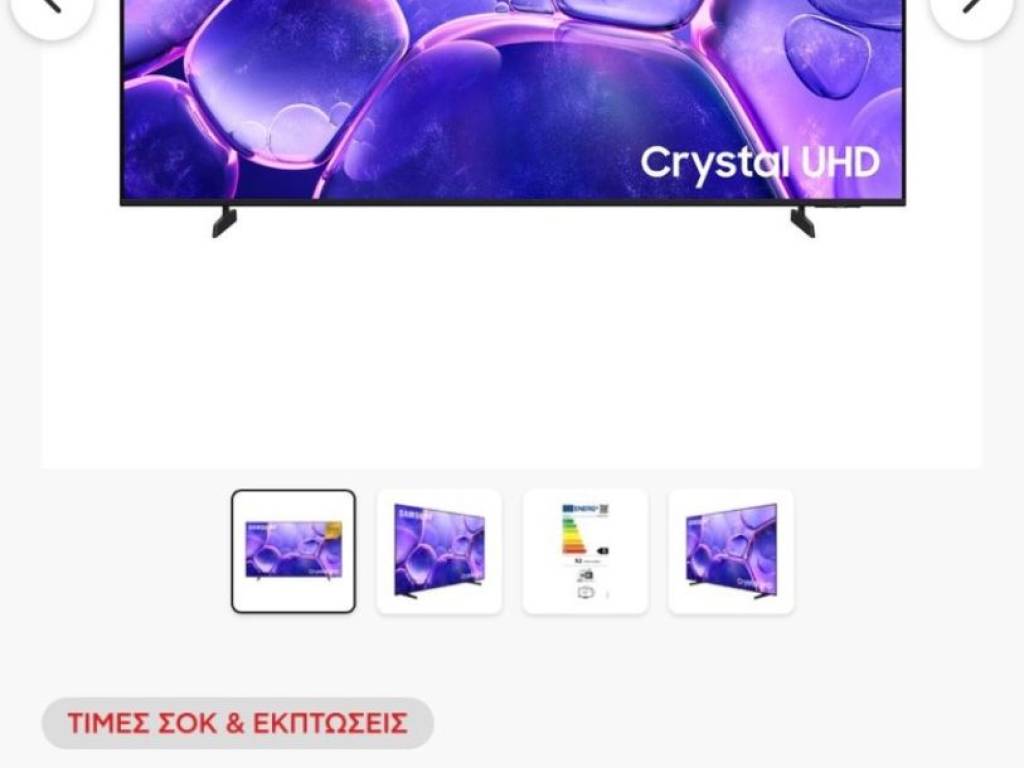This screenshot has height=768, width=1024.
Task: Go to the previous product image
Action: 52,8
